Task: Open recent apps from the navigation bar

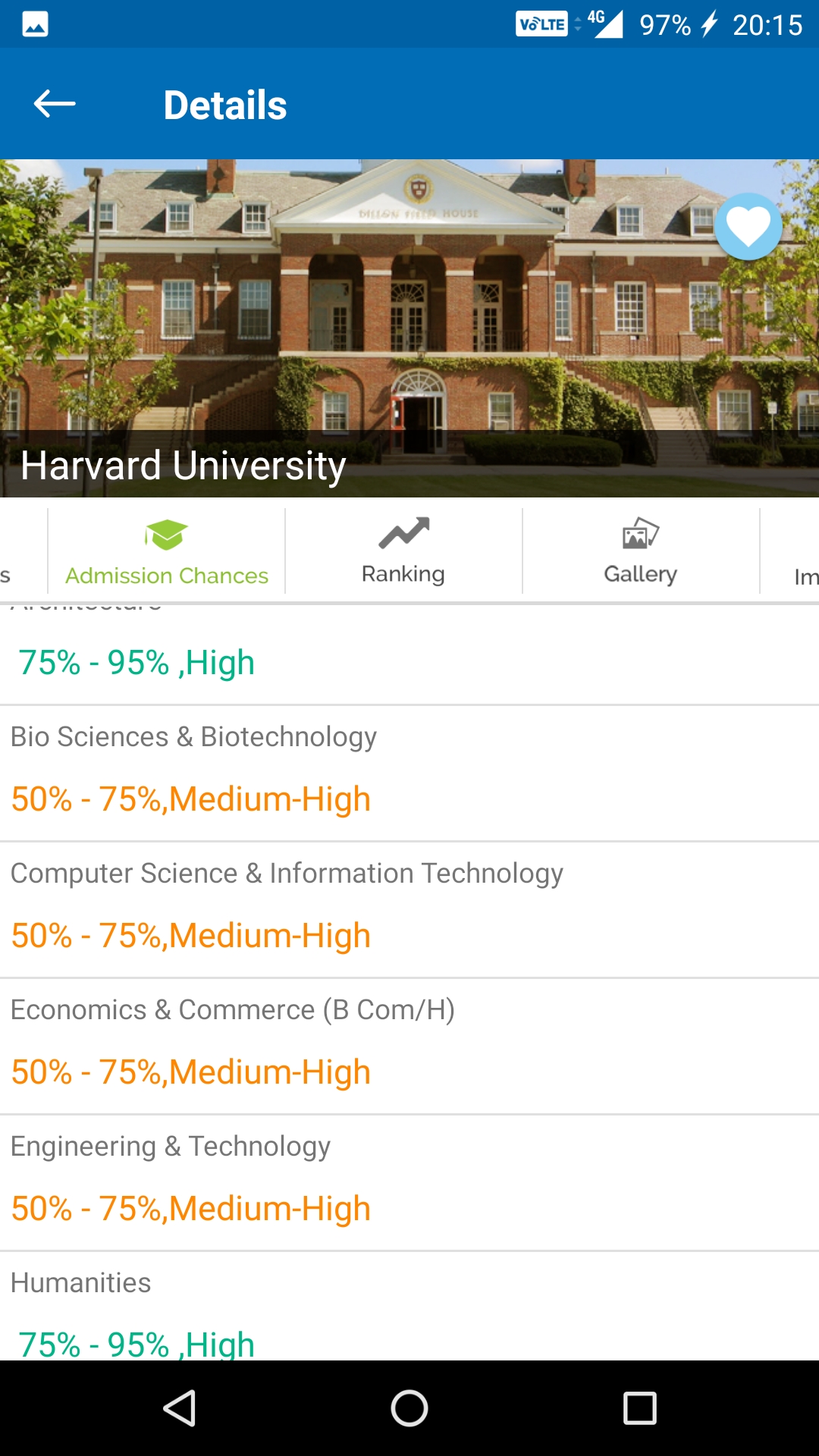Action: (639, 1408)
